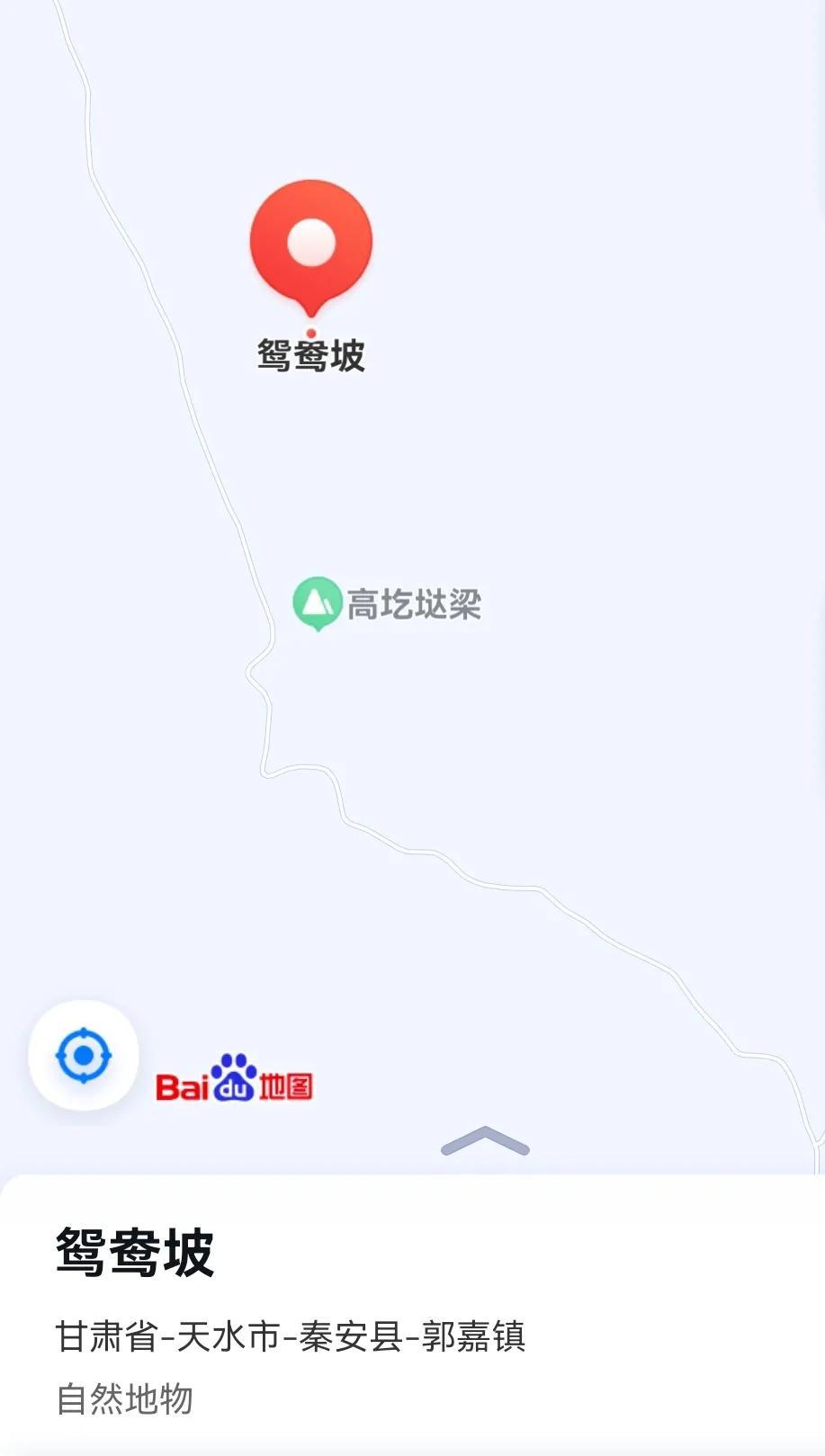This screenshot has height=1456, width=825.
Task: Expand the bottom sheet with the up chevron
Action: (485, 1142)
